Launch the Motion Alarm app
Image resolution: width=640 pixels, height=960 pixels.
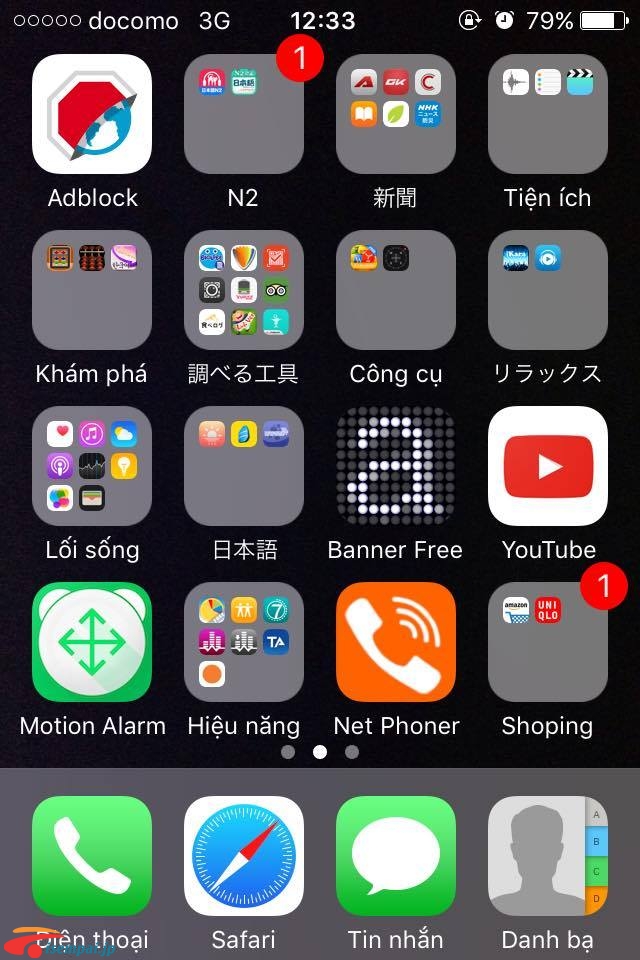pos(92,642)
